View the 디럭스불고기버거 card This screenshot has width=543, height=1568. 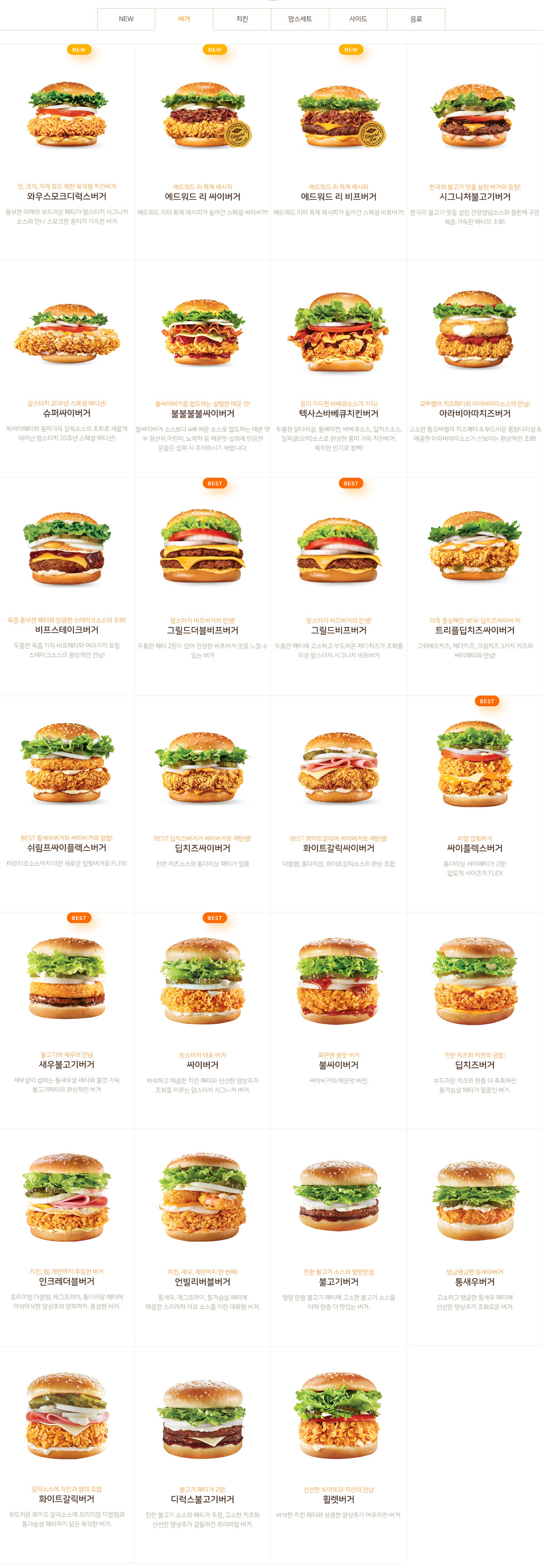point(203,1499)
